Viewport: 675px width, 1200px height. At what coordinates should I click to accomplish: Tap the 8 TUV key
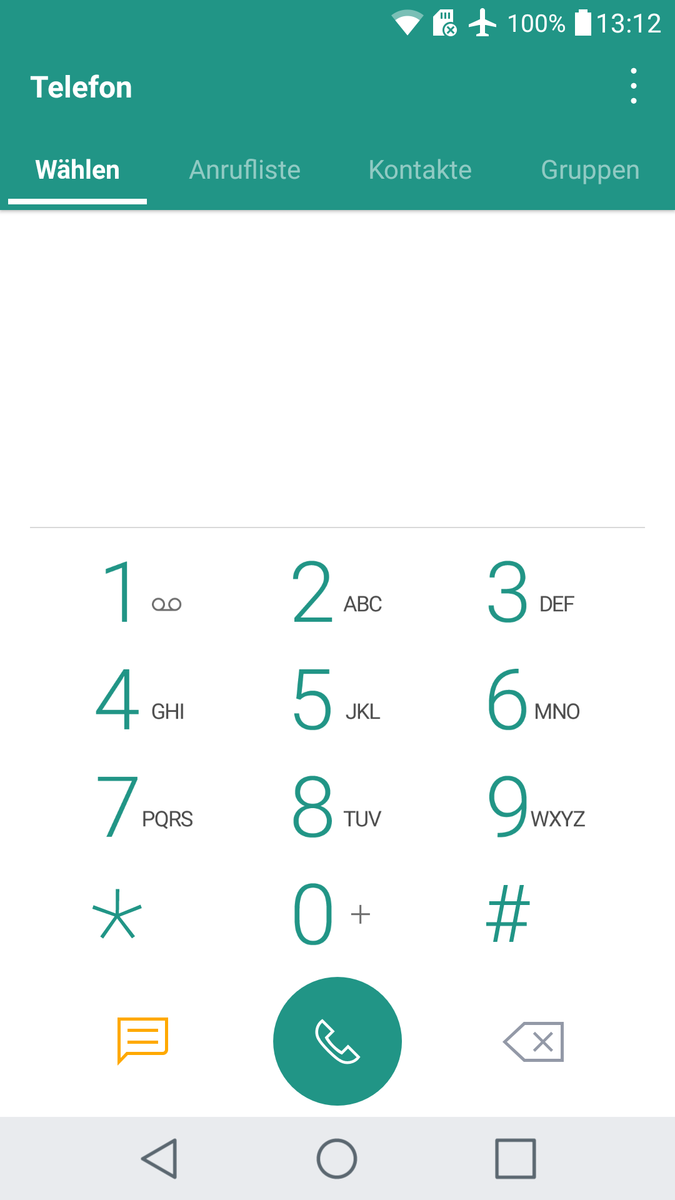point(337,808)
